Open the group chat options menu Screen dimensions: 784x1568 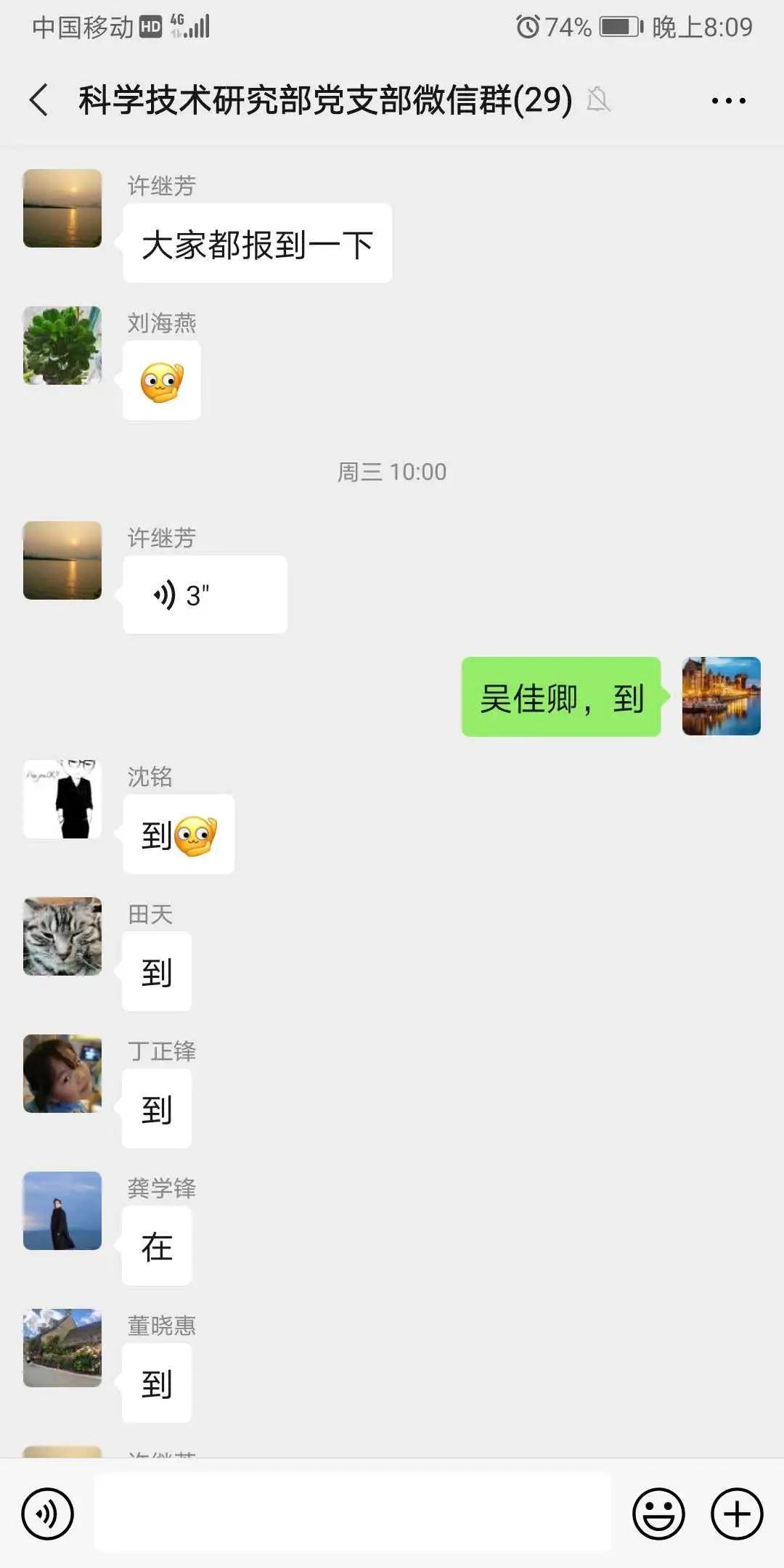coord(728,101)
